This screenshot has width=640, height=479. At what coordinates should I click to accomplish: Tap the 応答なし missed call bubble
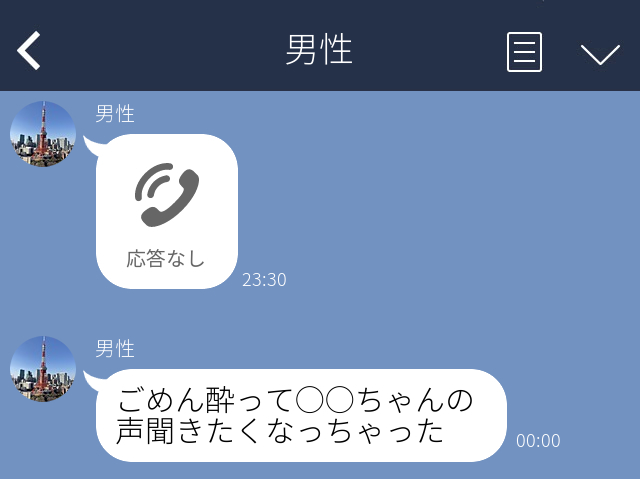pyautogui.click(x=167, y=211)
